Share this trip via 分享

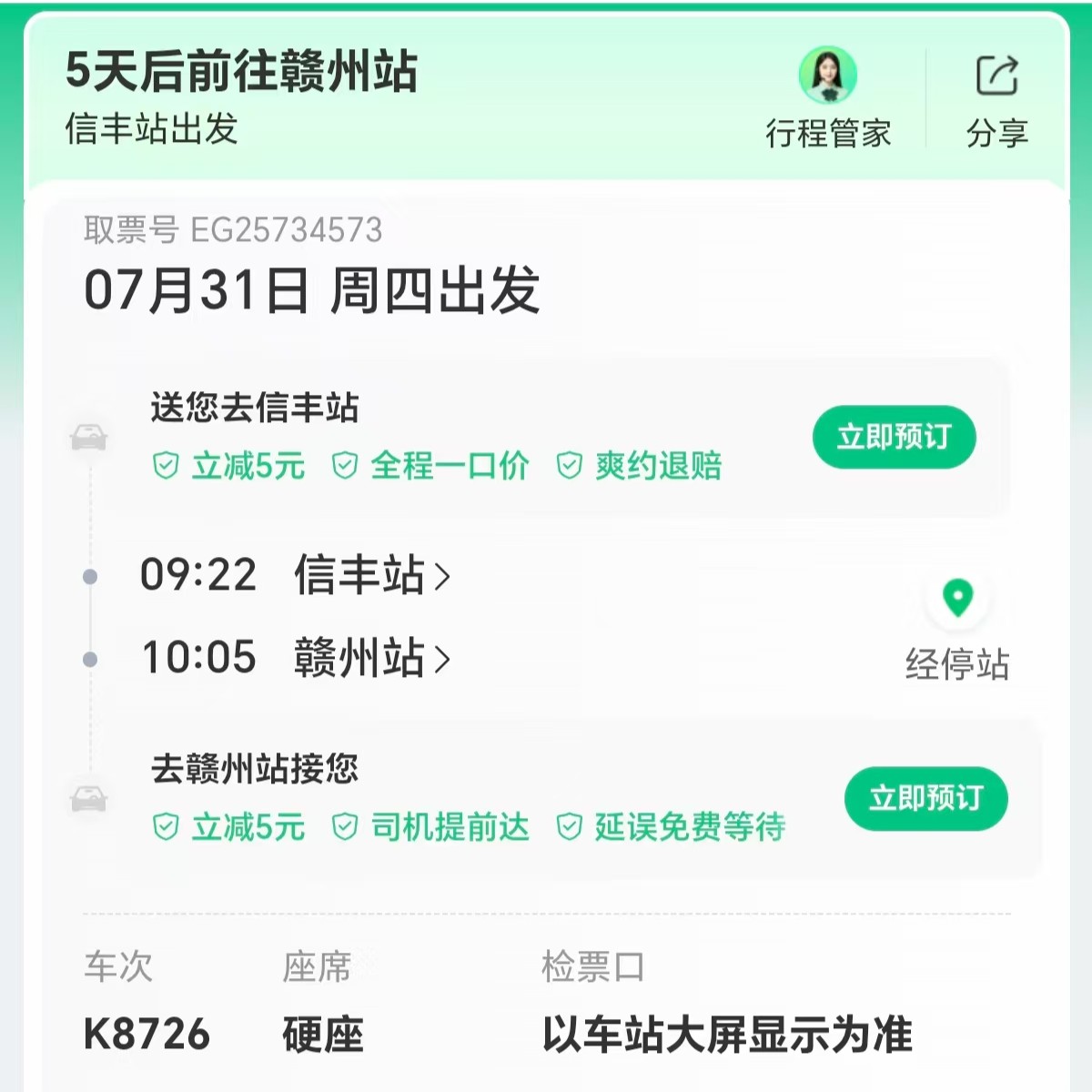996,96
